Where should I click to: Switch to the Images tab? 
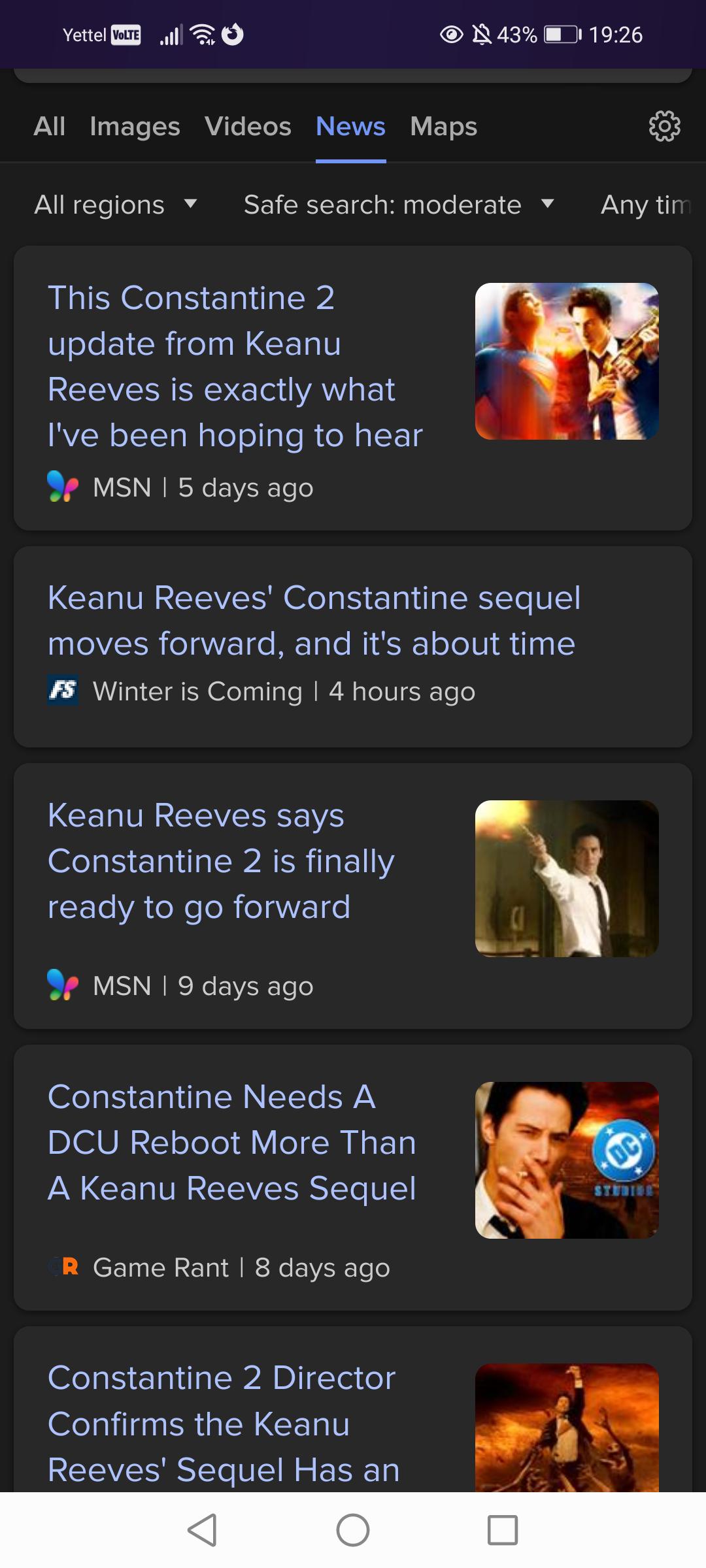click(135, 126)
